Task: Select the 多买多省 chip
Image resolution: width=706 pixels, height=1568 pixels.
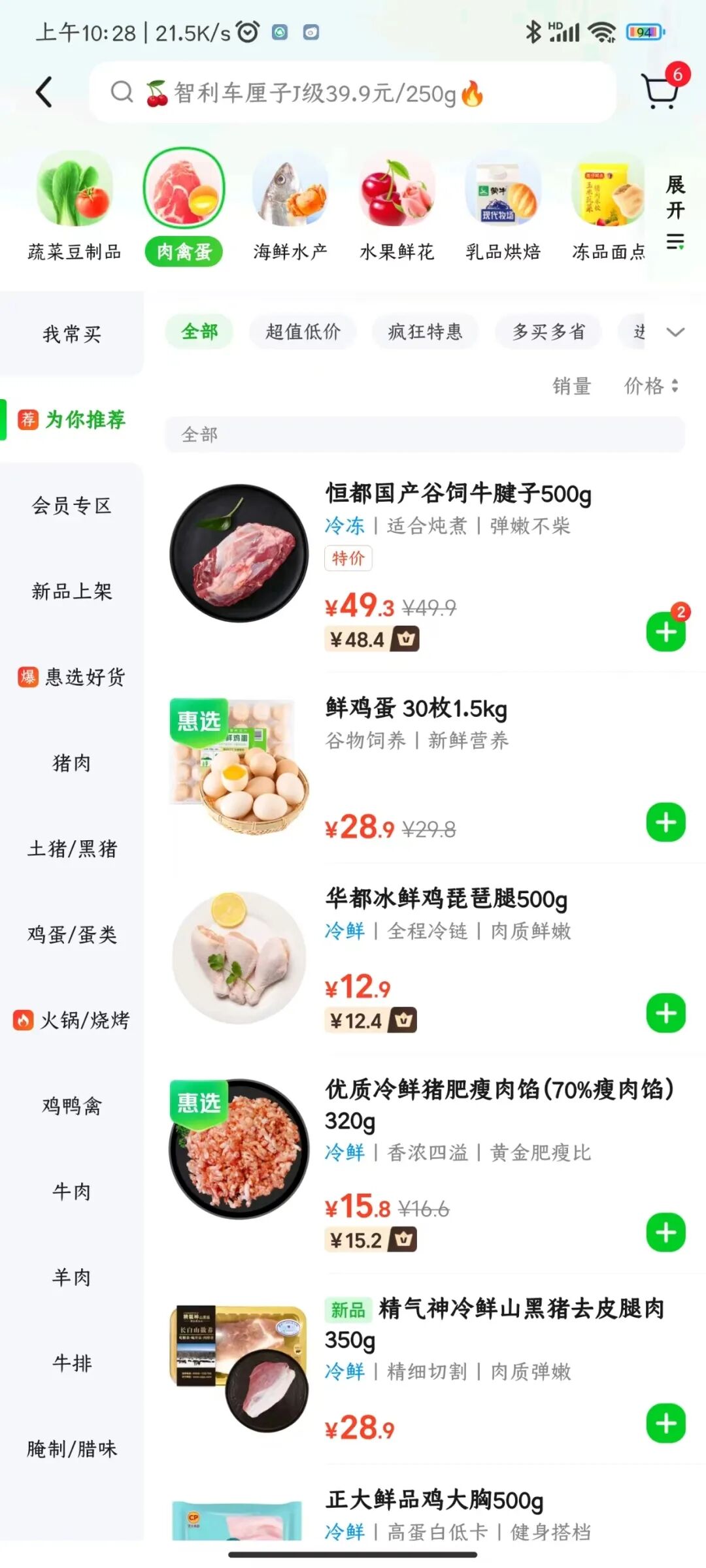Action: pyautogui.click(x=548, y=332)
